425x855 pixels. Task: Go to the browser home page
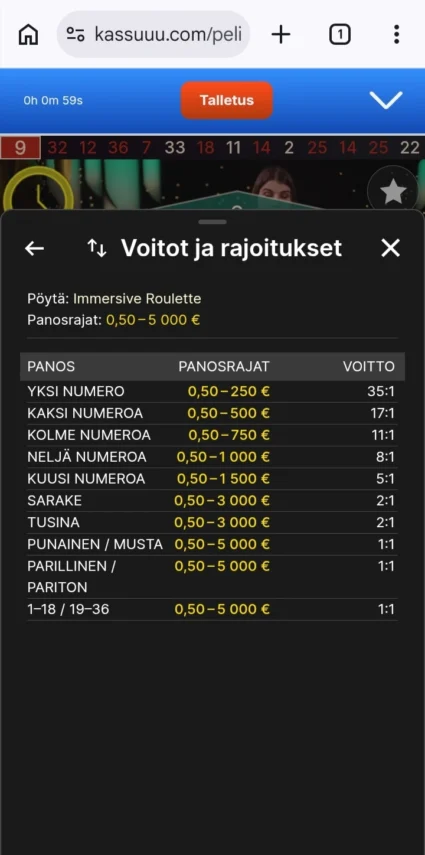[x=28, y=35]
